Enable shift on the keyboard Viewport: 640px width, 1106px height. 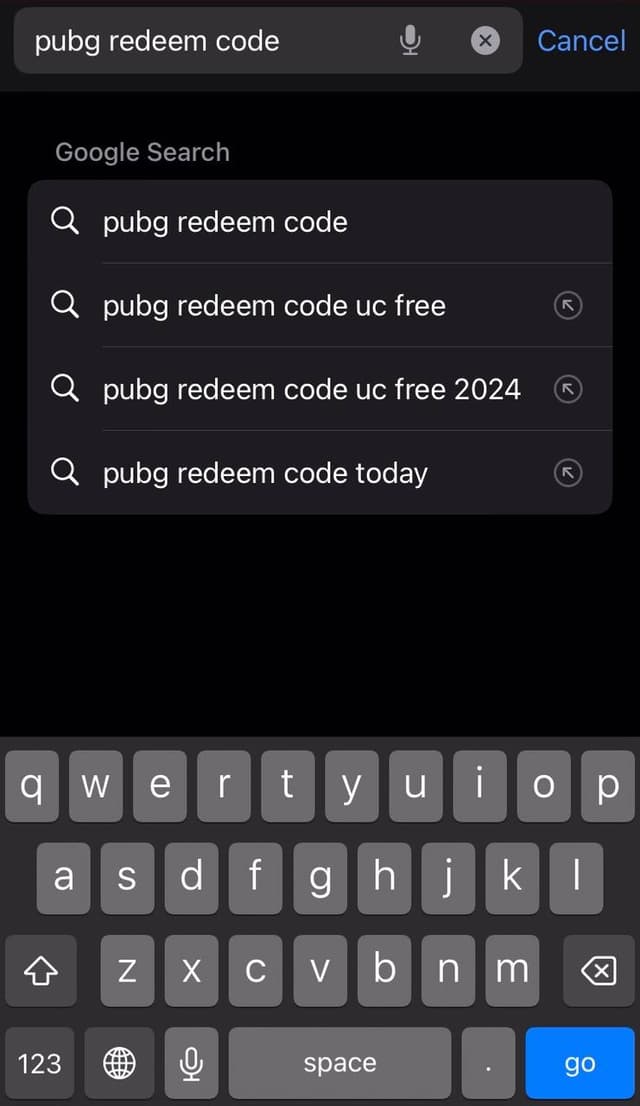(x=40, y=970)
